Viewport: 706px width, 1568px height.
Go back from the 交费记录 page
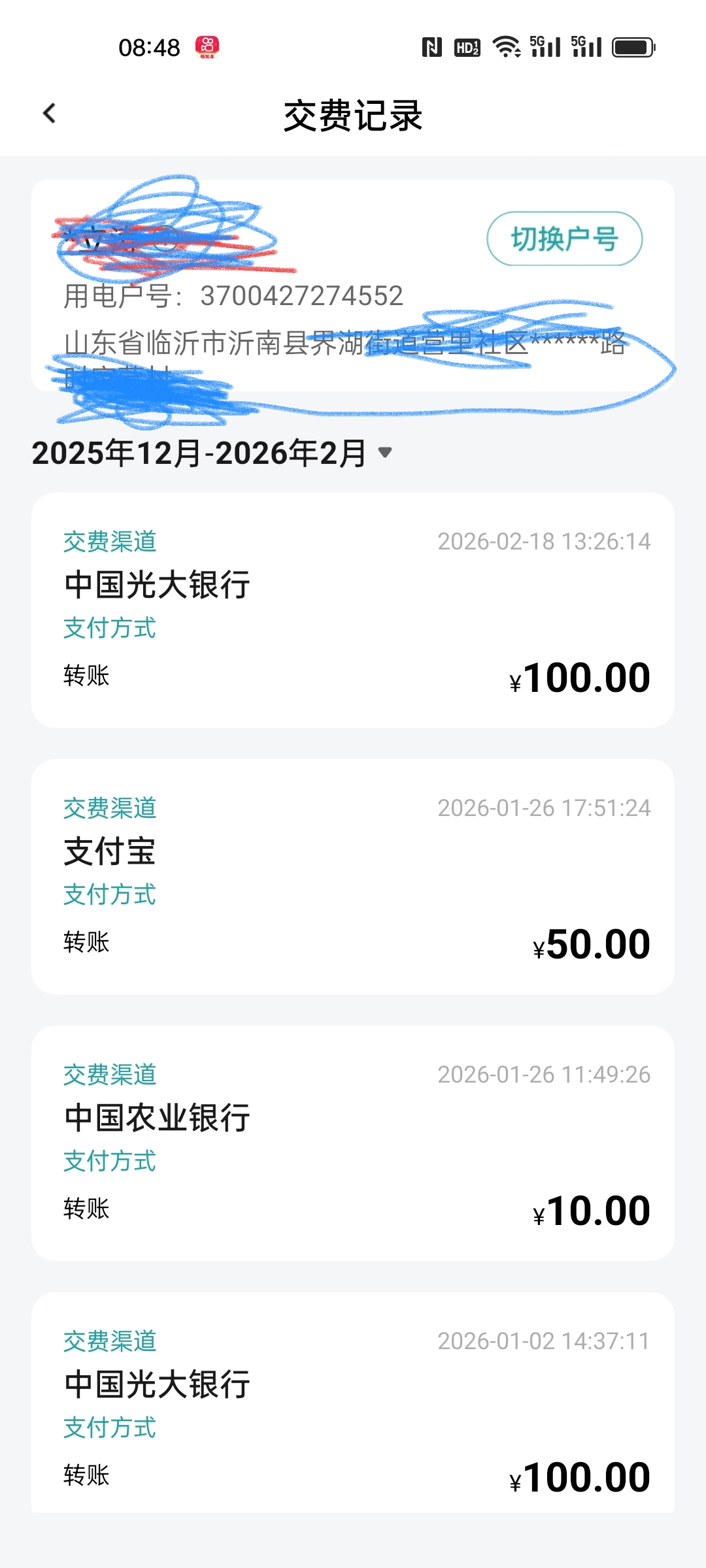pos(50,114)
